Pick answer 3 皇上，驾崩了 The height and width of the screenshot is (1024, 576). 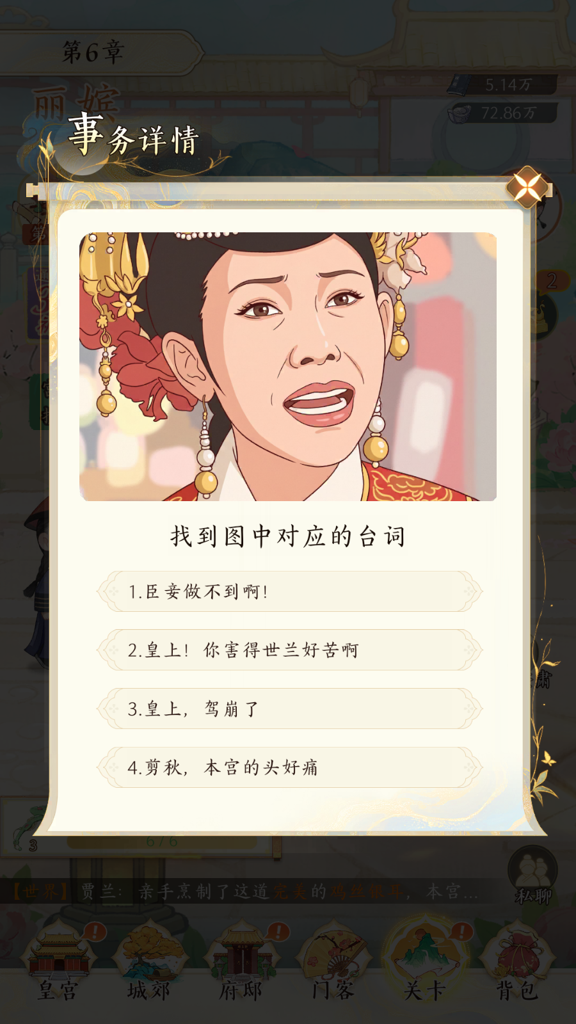289,709
